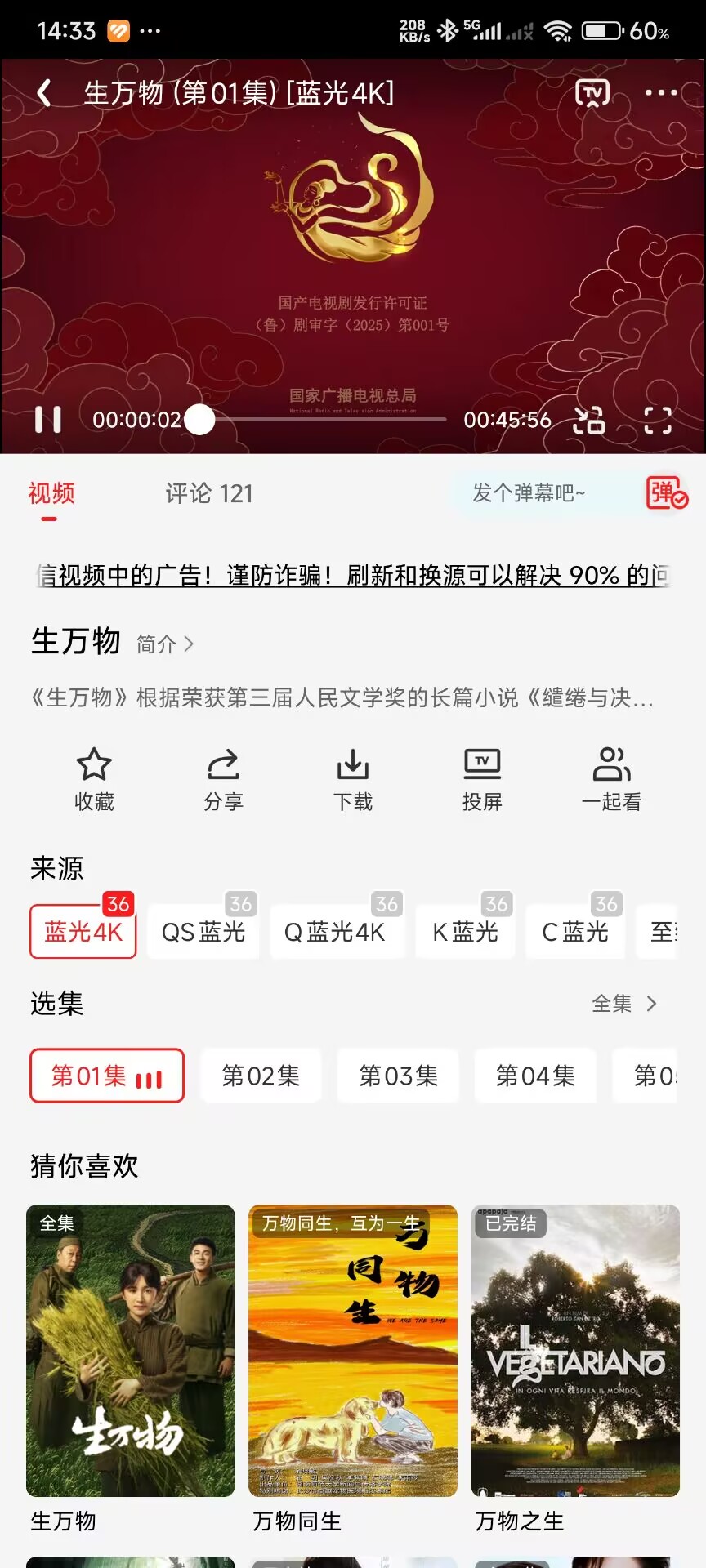Choose the K 蓝光 source
Screen dimensions: 706x1568
[465, 932]
